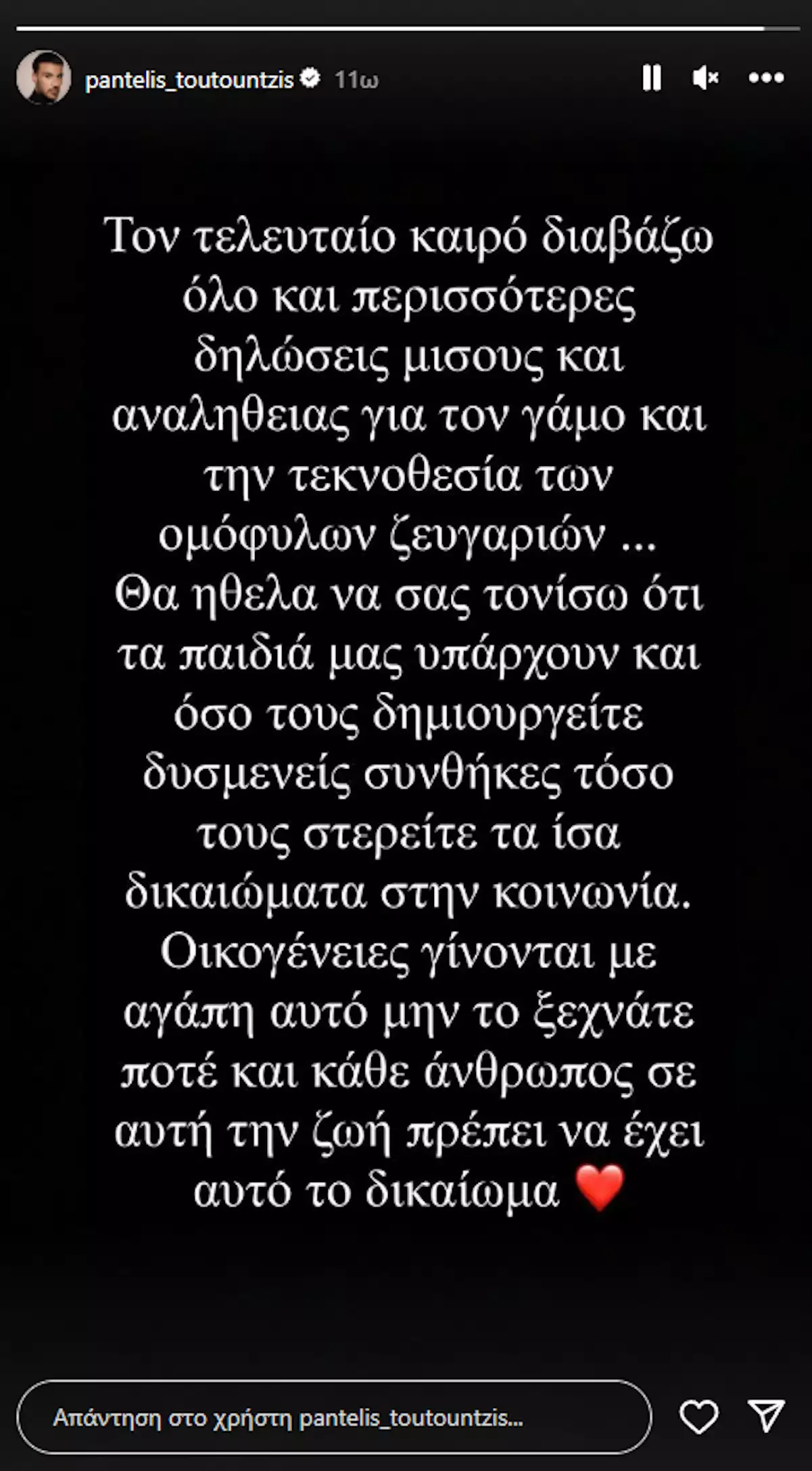Open pantelis_toutountzis profile picture

click(x=44, y=77)
